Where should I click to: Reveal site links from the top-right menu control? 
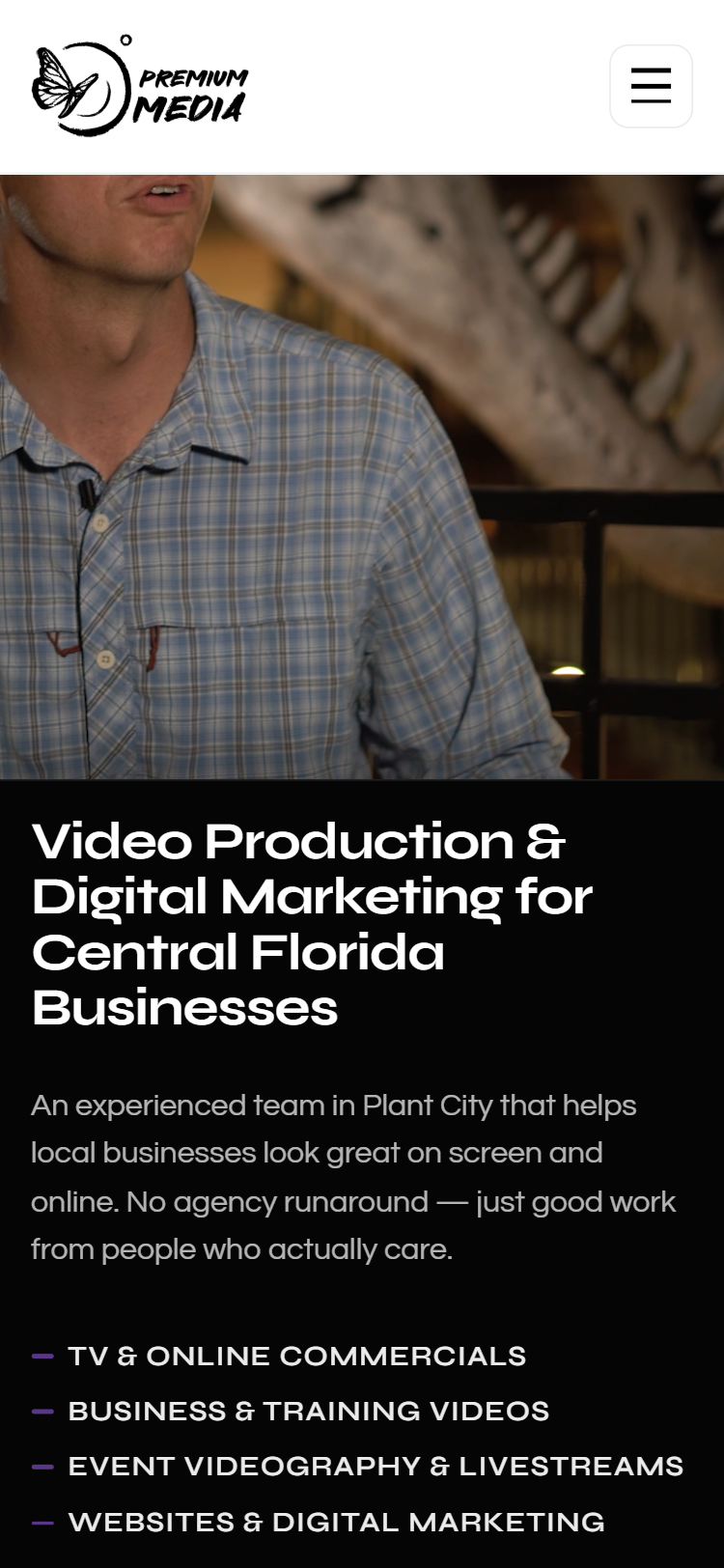(651, 86)
